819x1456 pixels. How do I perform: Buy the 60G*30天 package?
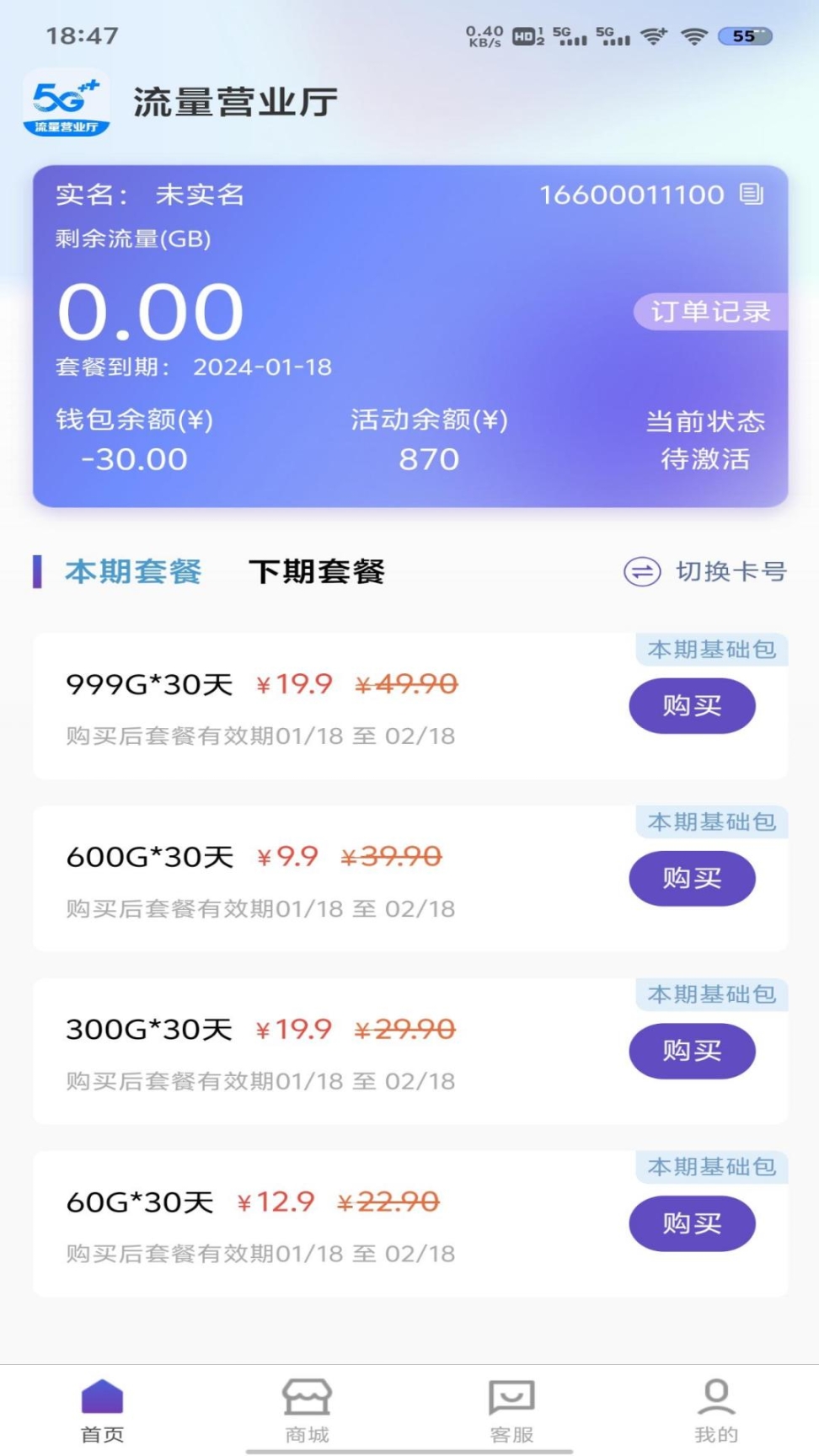point(692,1223)
